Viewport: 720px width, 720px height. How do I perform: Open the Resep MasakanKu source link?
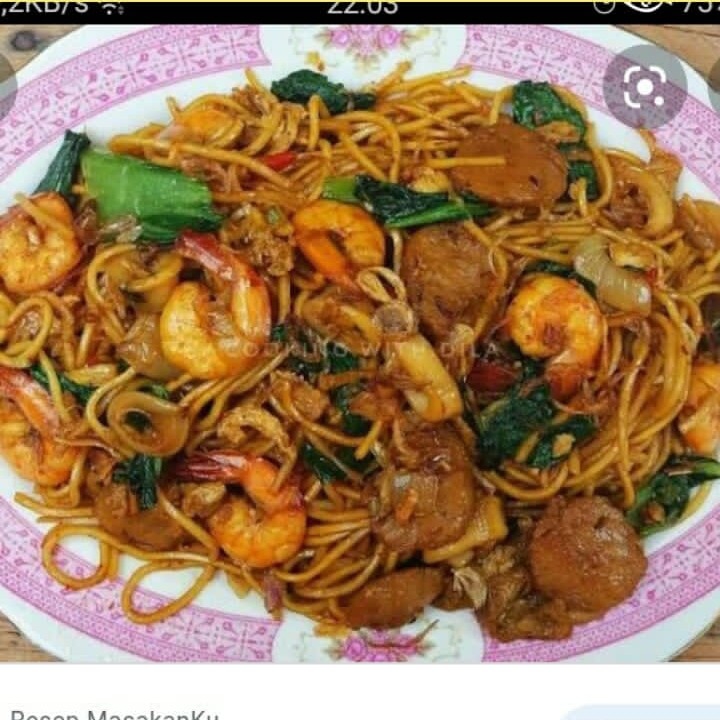(115, 714)
